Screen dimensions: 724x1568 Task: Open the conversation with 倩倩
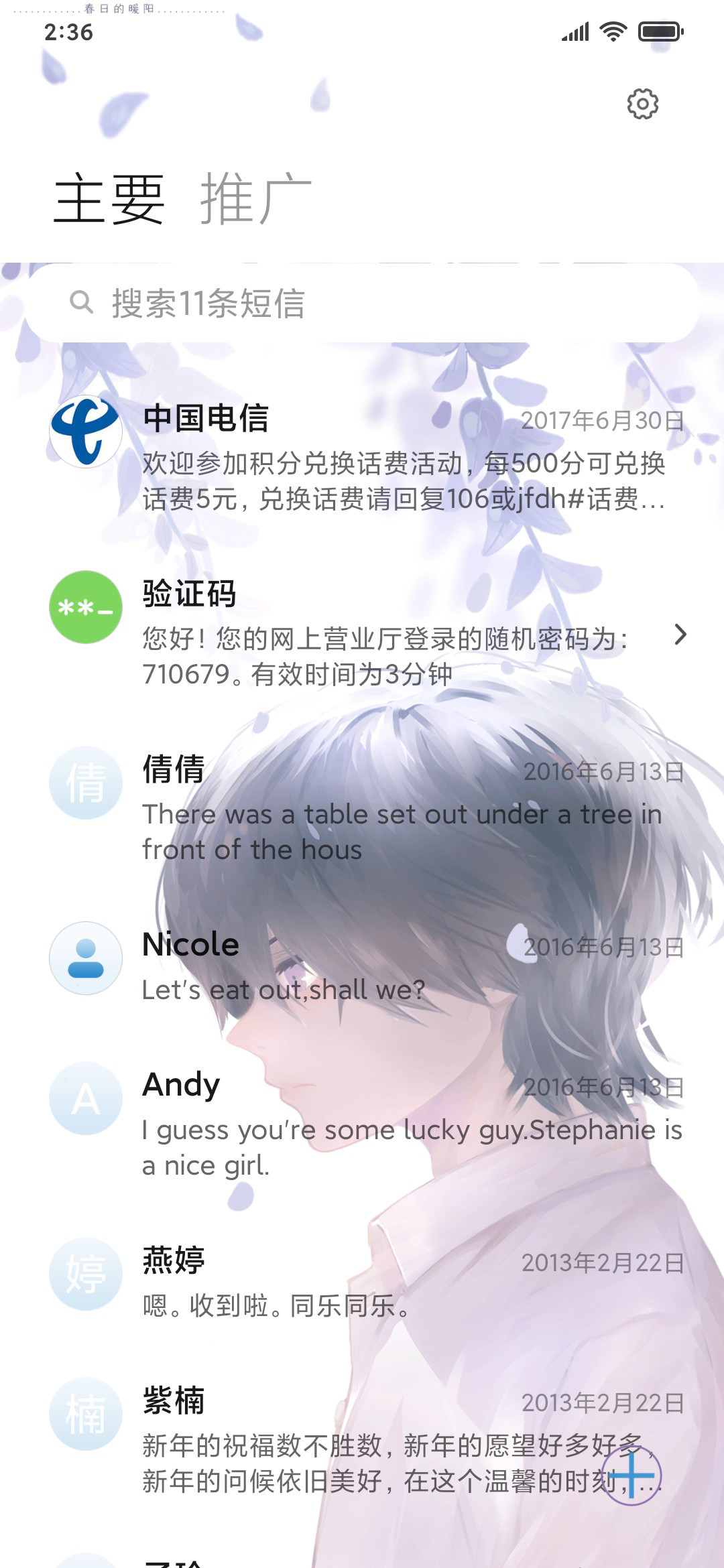402,808
